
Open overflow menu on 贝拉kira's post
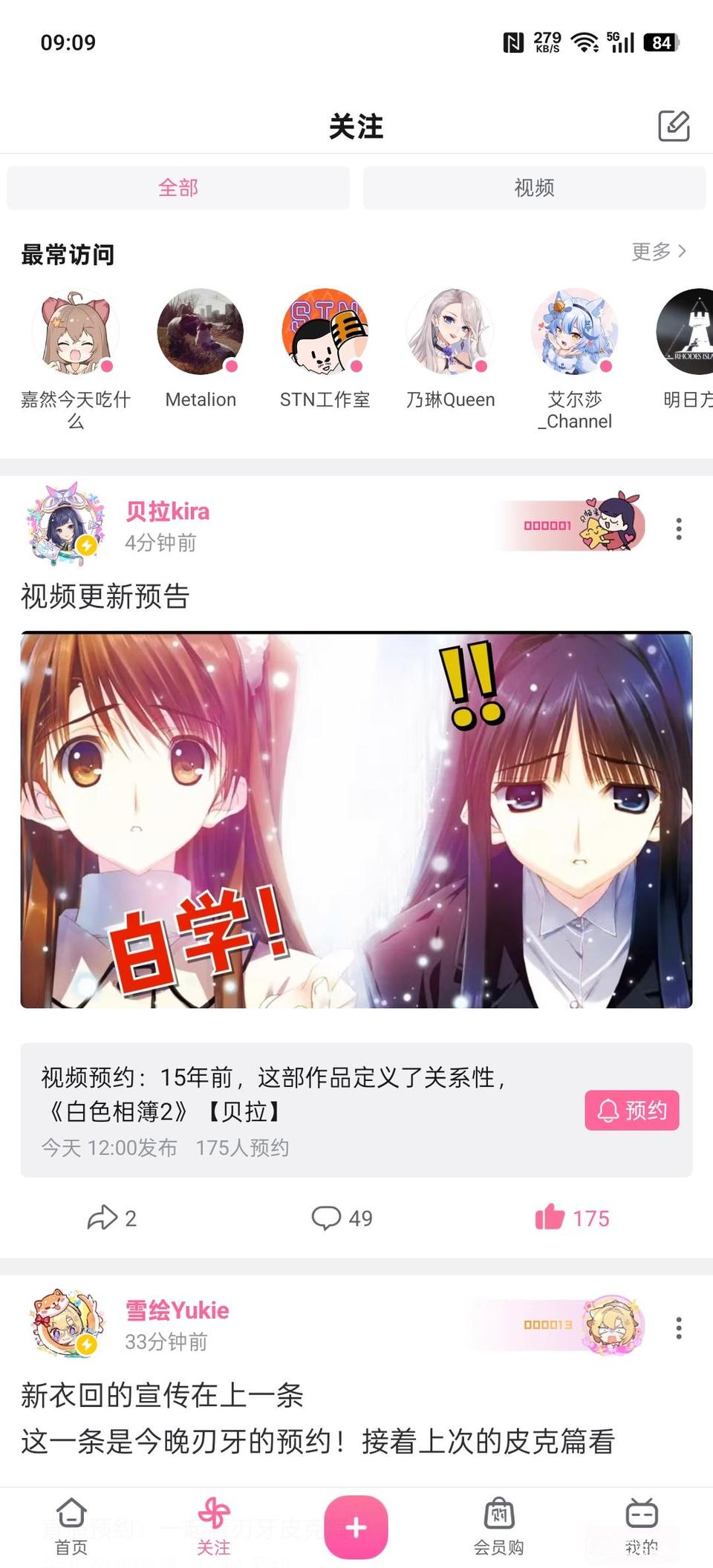(x=678, y=529)
